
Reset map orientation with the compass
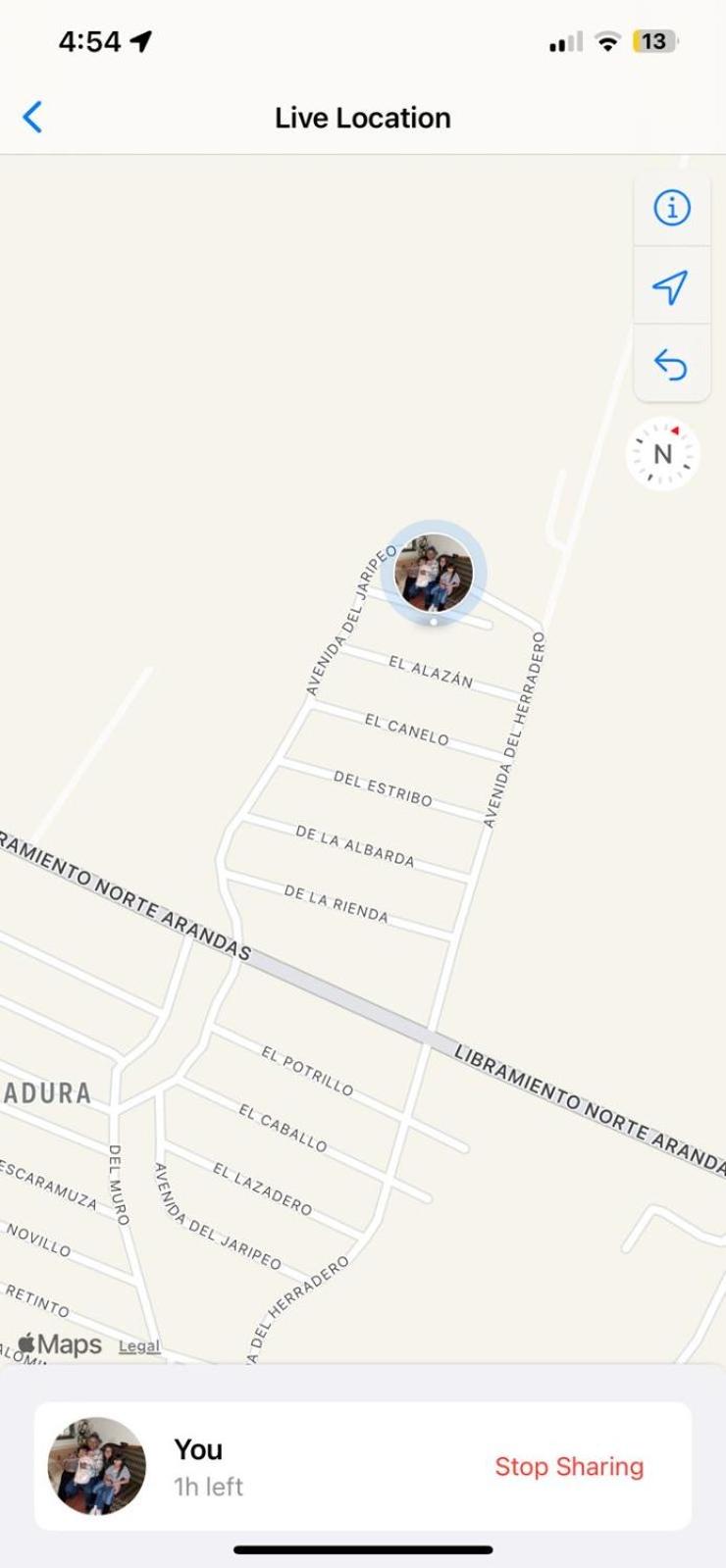[662, 454]
